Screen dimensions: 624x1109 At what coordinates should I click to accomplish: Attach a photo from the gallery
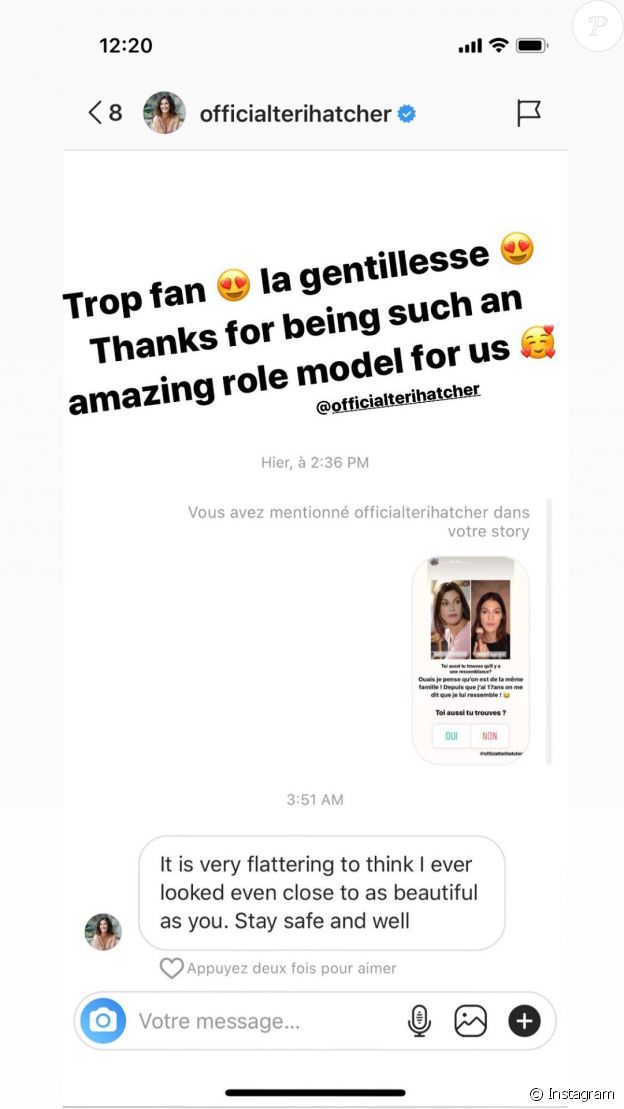[471, 1021]
